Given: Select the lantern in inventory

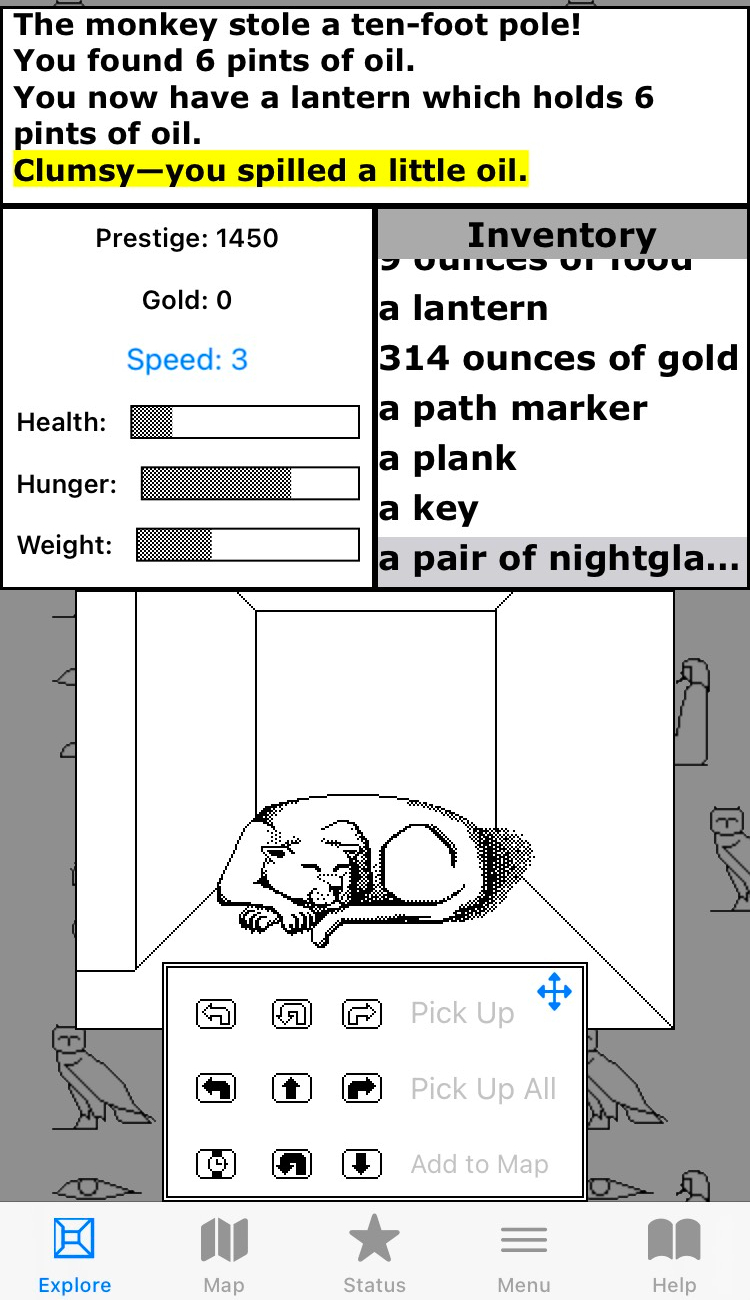Looking at the screenshot, I should [x=464, y=309].
